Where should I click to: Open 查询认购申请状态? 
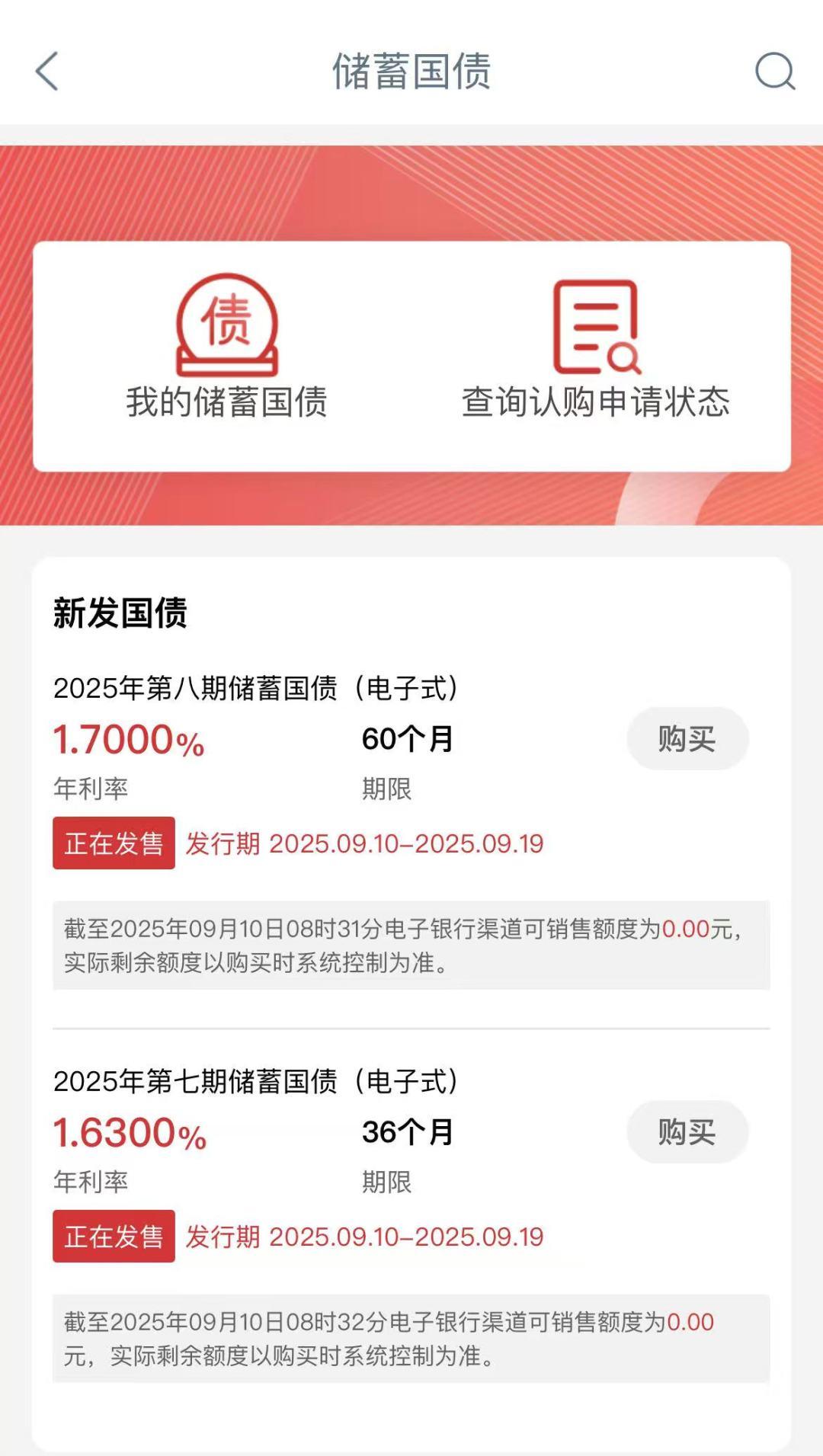[595, 348]
